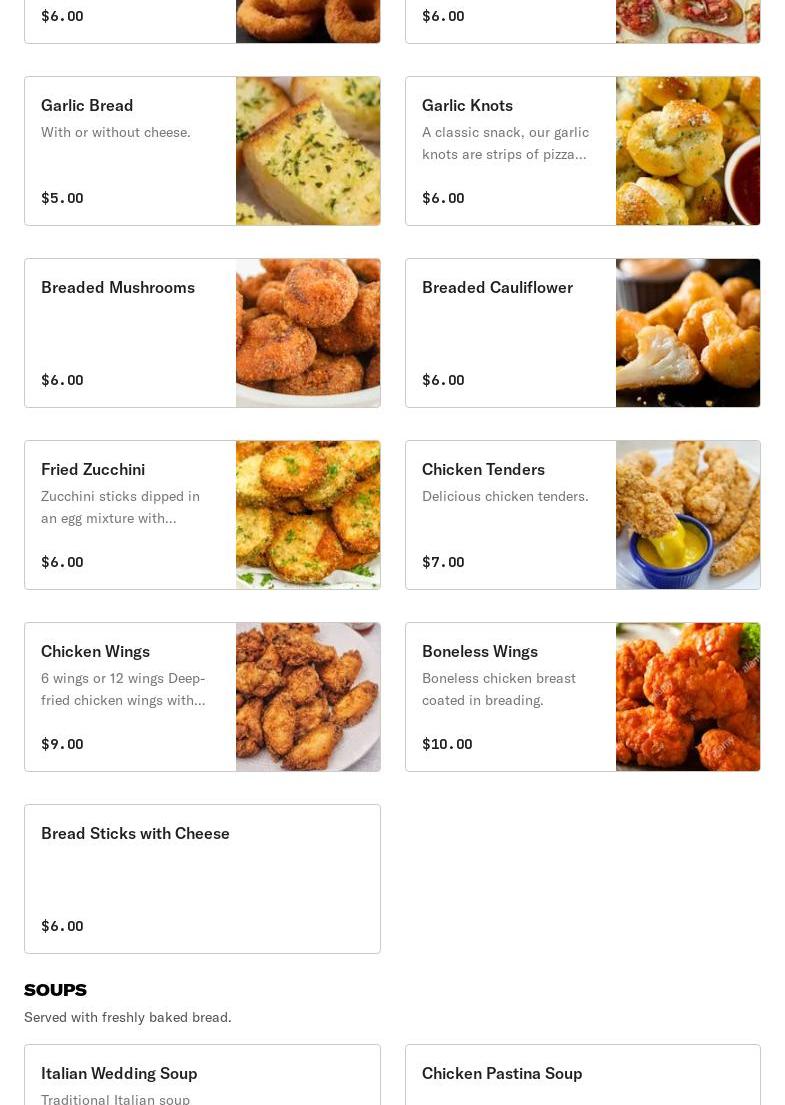
Task: Open the Italian Wedding Soup card
Action: point(202,1076)
